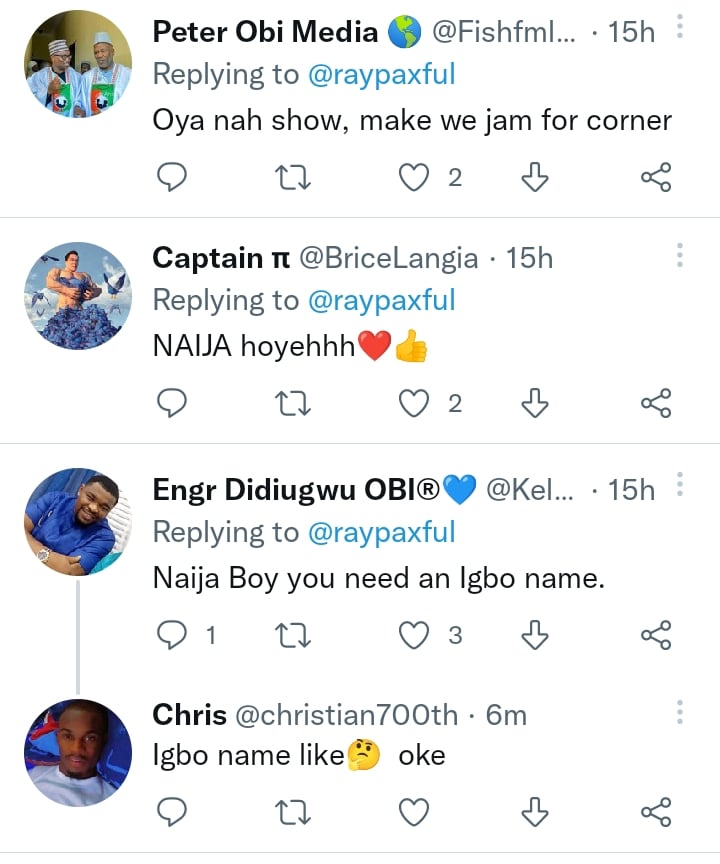Open overflow menu on Peter Obi Media's tweet

click(x=679, y=29)
